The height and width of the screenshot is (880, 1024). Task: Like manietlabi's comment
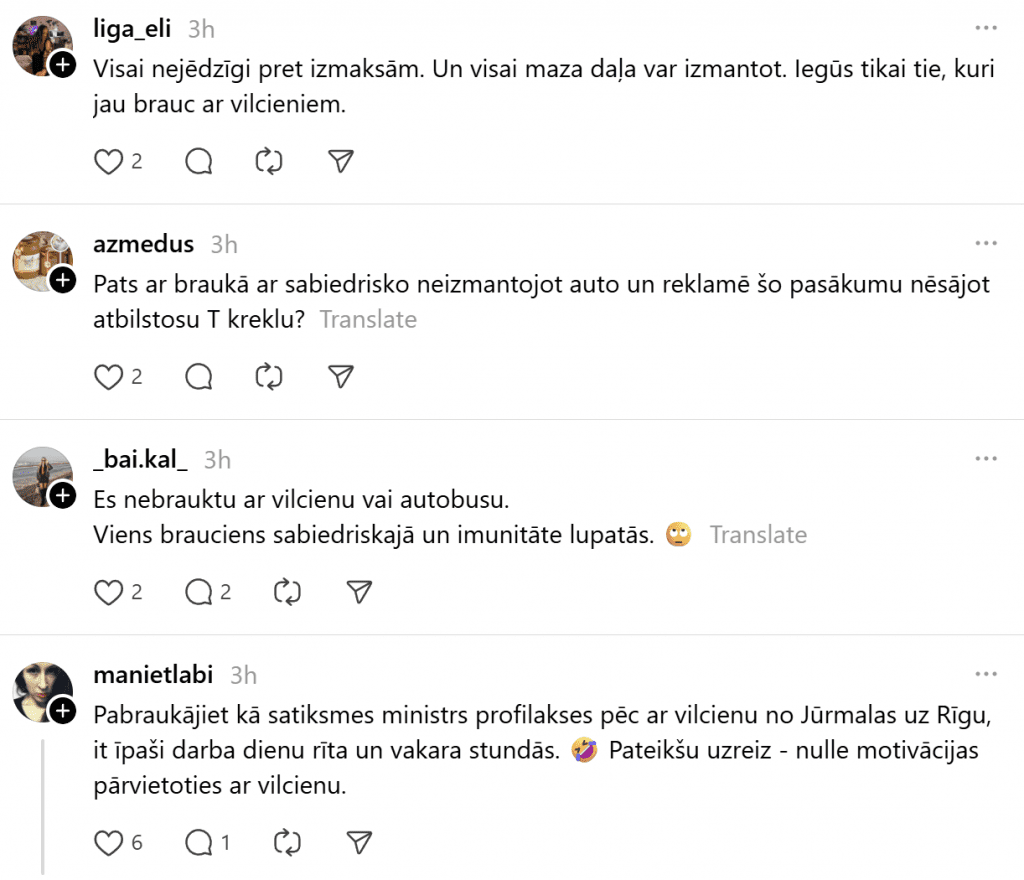108,843
